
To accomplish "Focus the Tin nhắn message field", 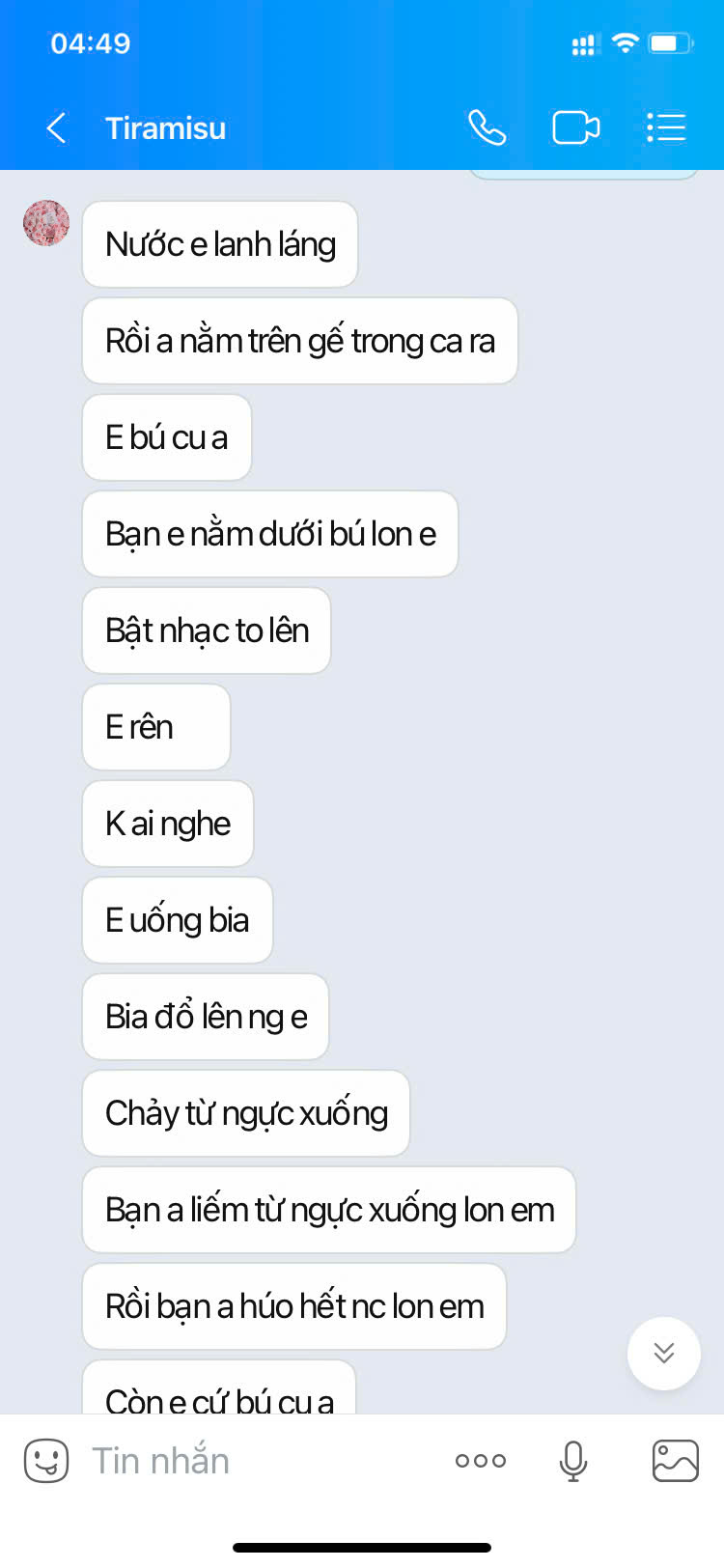I will [x=251, y=1460].
